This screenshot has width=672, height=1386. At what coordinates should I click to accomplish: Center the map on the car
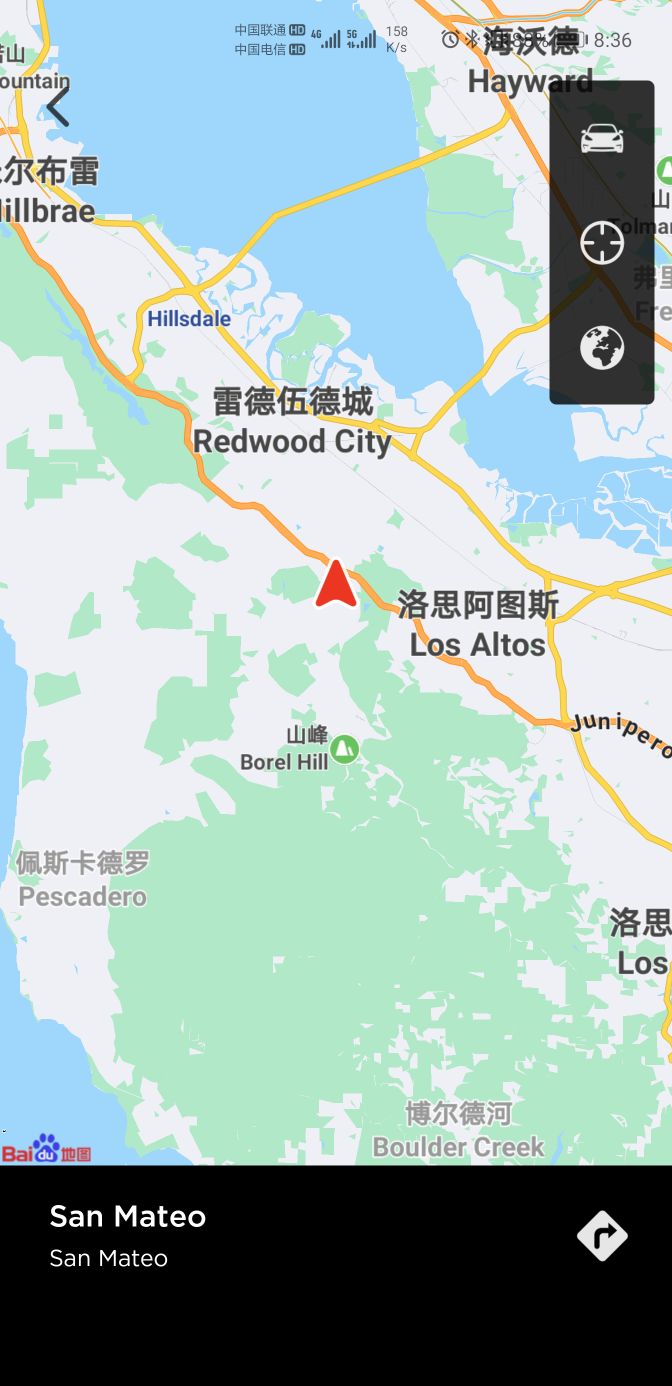point(602,139)
